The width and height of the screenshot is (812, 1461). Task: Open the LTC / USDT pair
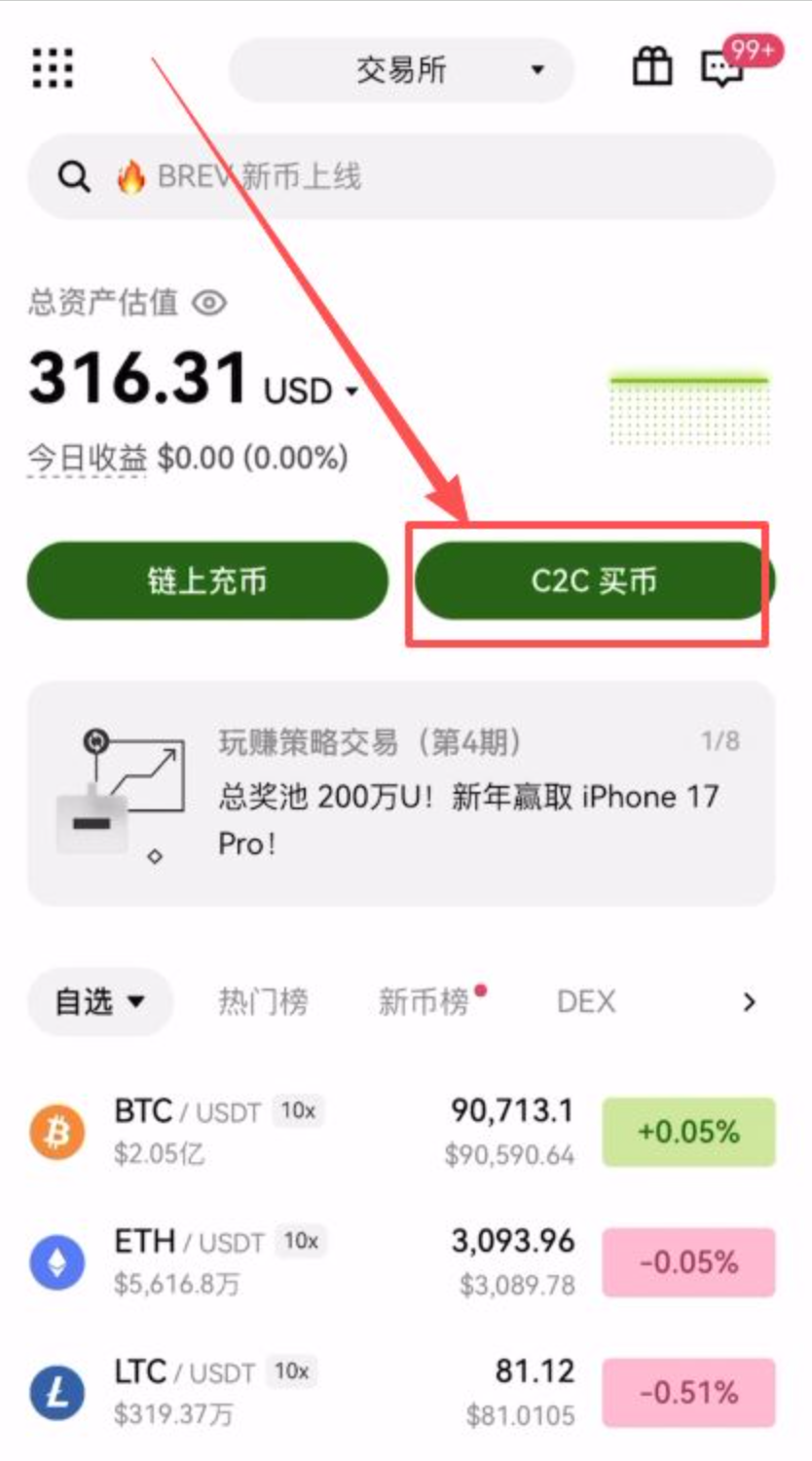point(292,1393)
